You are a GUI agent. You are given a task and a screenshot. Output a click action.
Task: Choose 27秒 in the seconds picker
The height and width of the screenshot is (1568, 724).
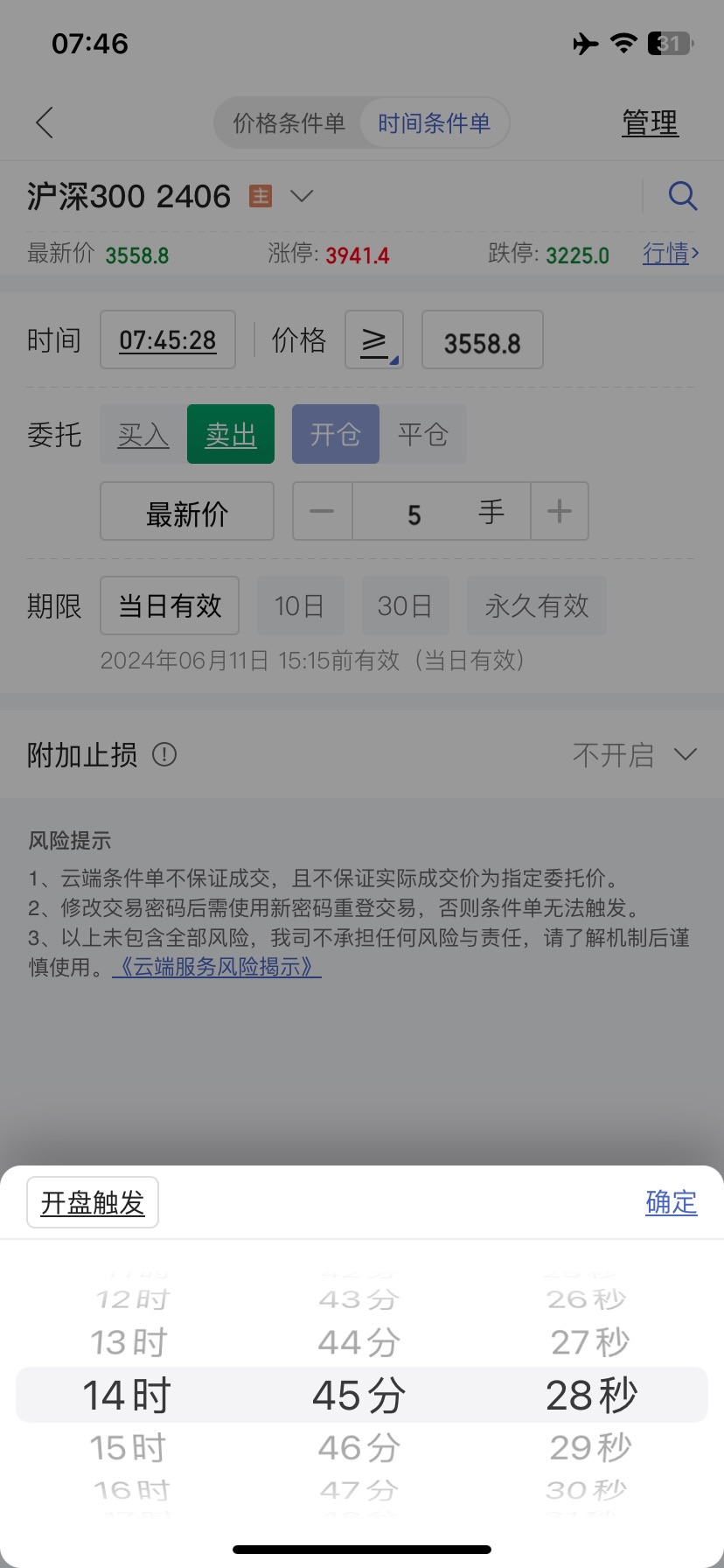point(590,1342)
